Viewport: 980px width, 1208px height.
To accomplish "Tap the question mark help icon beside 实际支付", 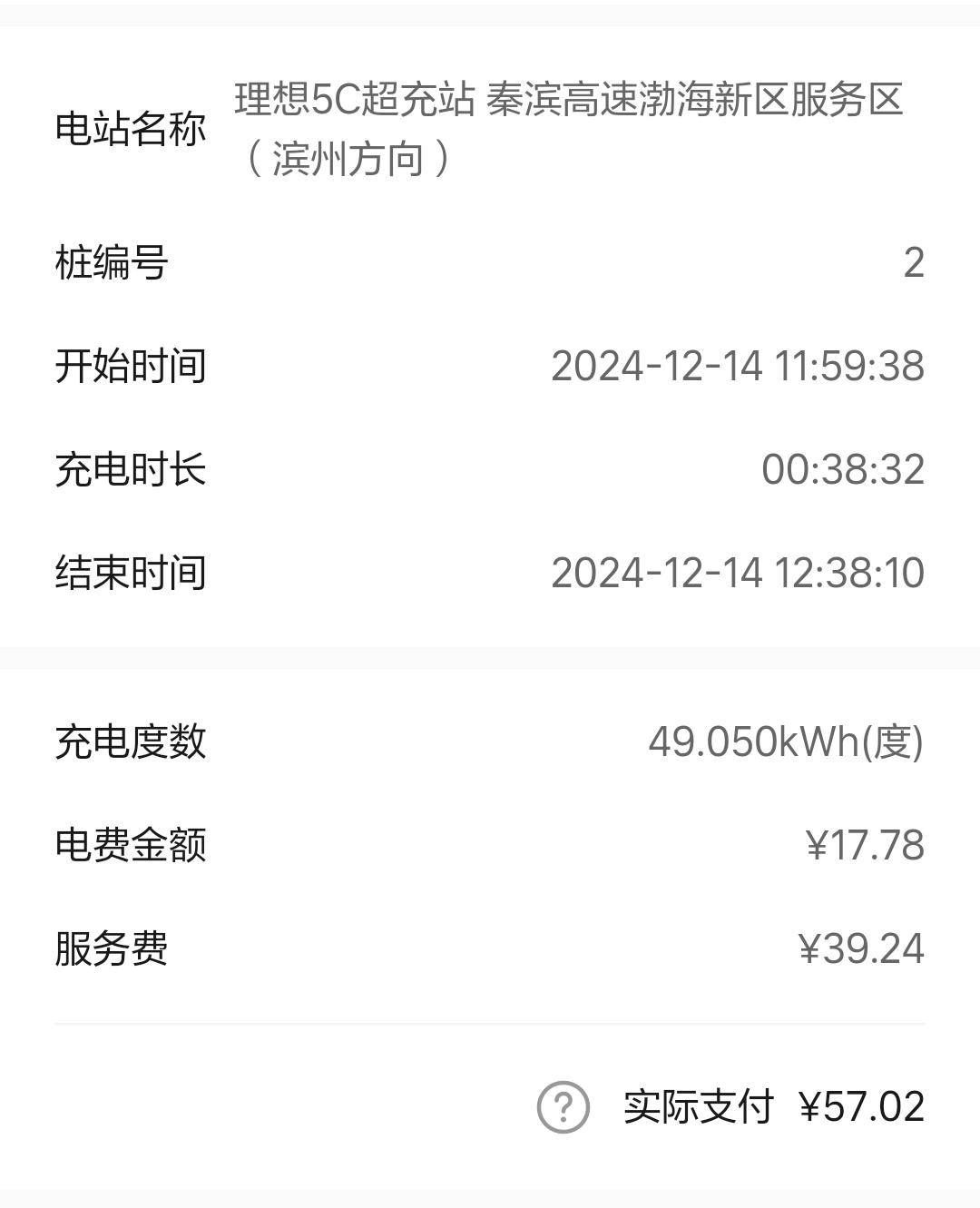I will (x=563, y=1107).
